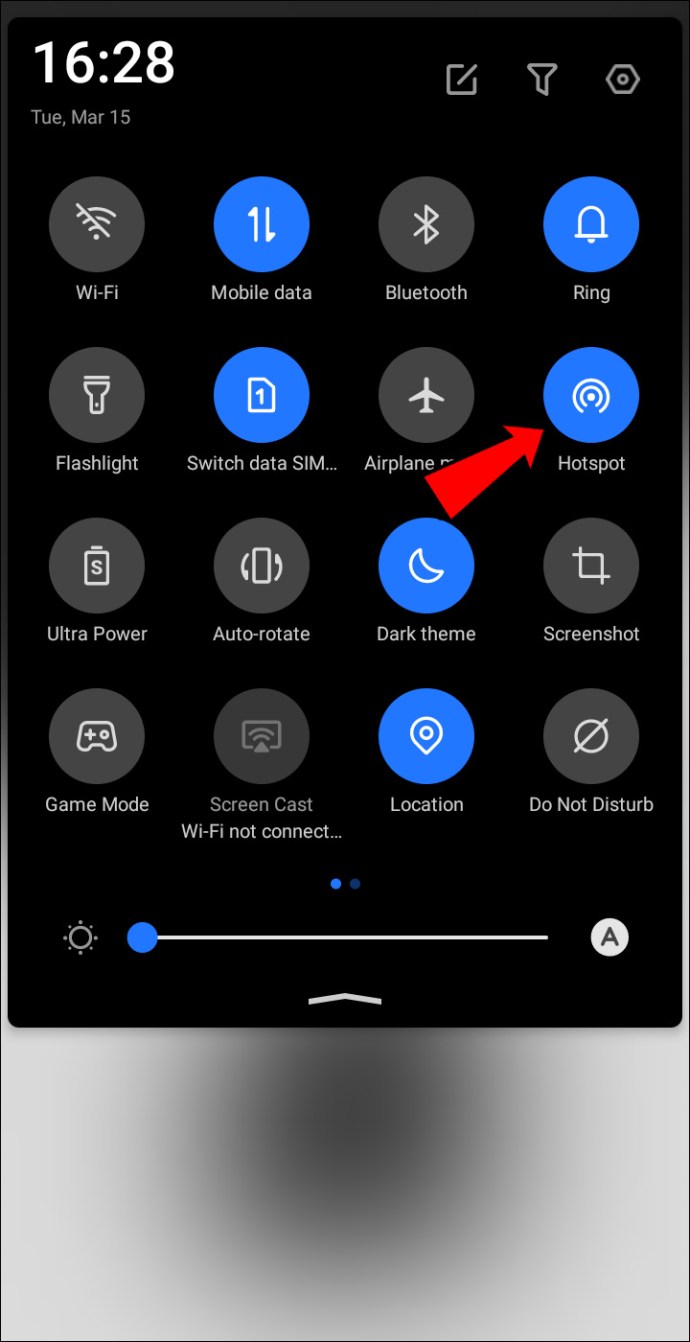
Task: Enable Do Not Disturb
Action: pyautogui.click(x=591, y=737)
